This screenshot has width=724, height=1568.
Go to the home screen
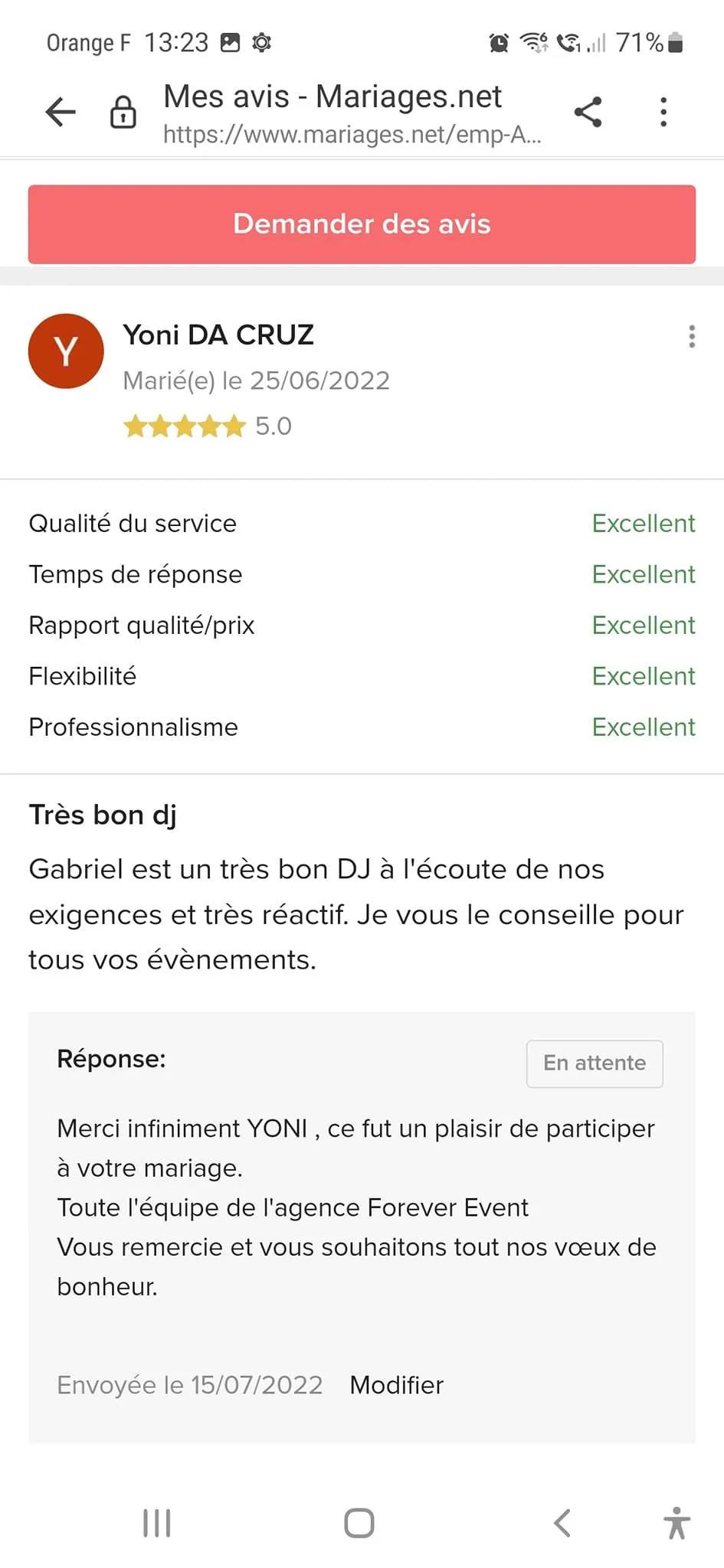click(359, 1523)
